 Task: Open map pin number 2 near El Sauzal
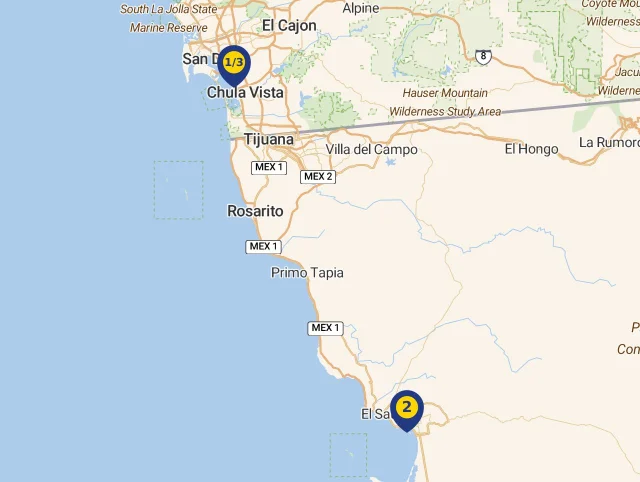[406, 408]
